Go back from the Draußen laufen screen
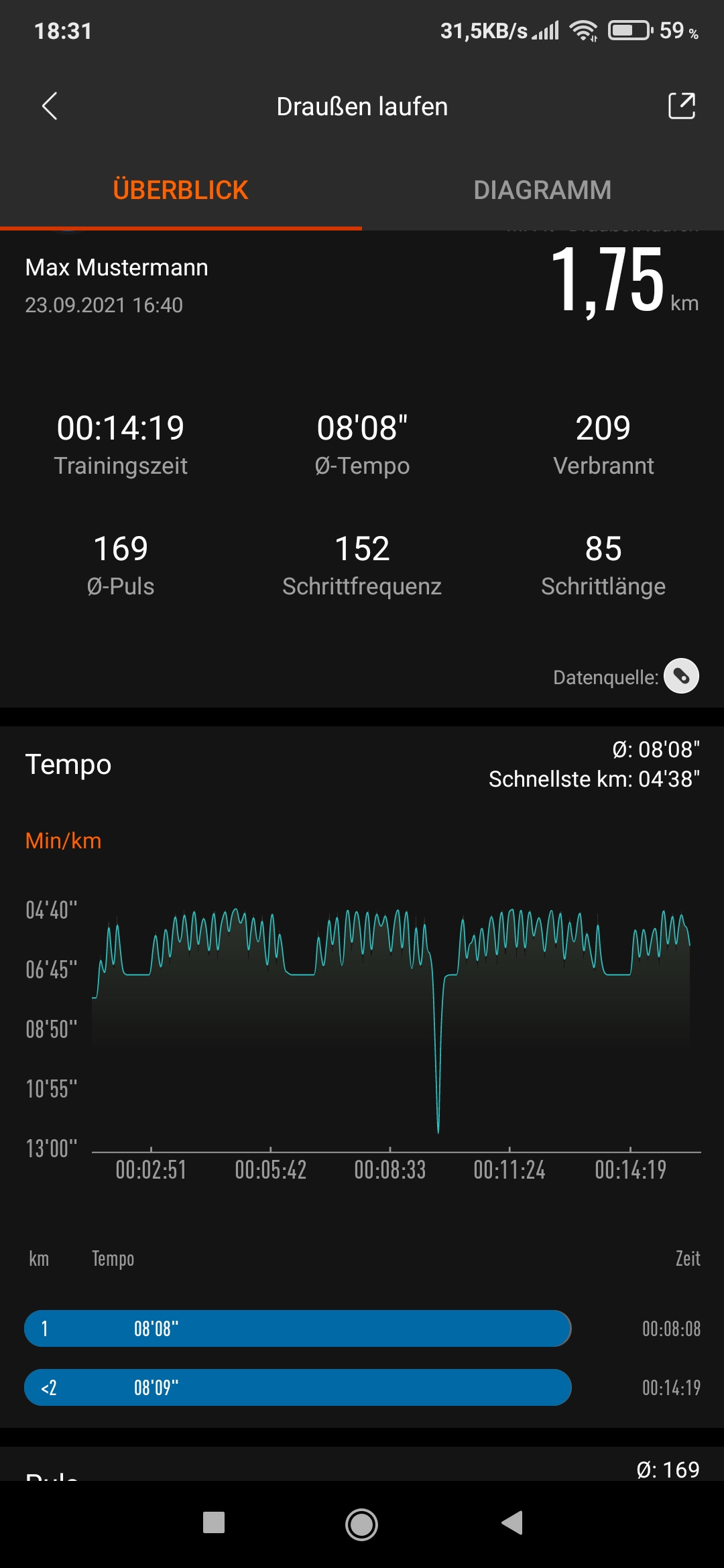The image size is (724, 1568). tap(50, 106)
